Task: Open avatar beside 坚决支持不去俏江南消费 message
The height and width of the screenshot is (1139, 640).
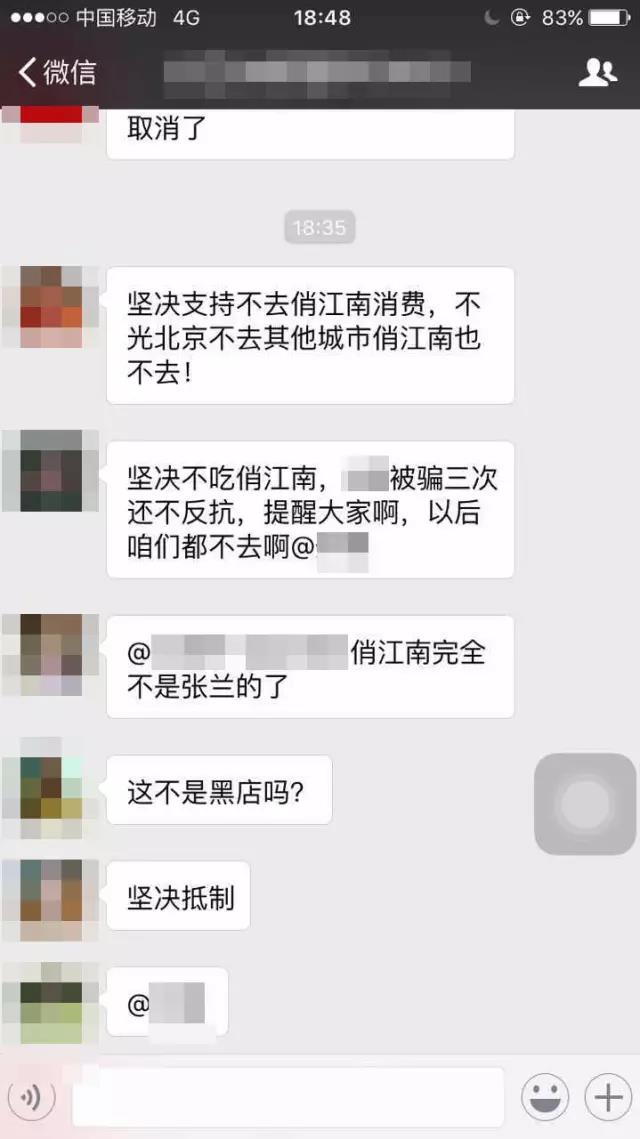Action: pos(51,305)
